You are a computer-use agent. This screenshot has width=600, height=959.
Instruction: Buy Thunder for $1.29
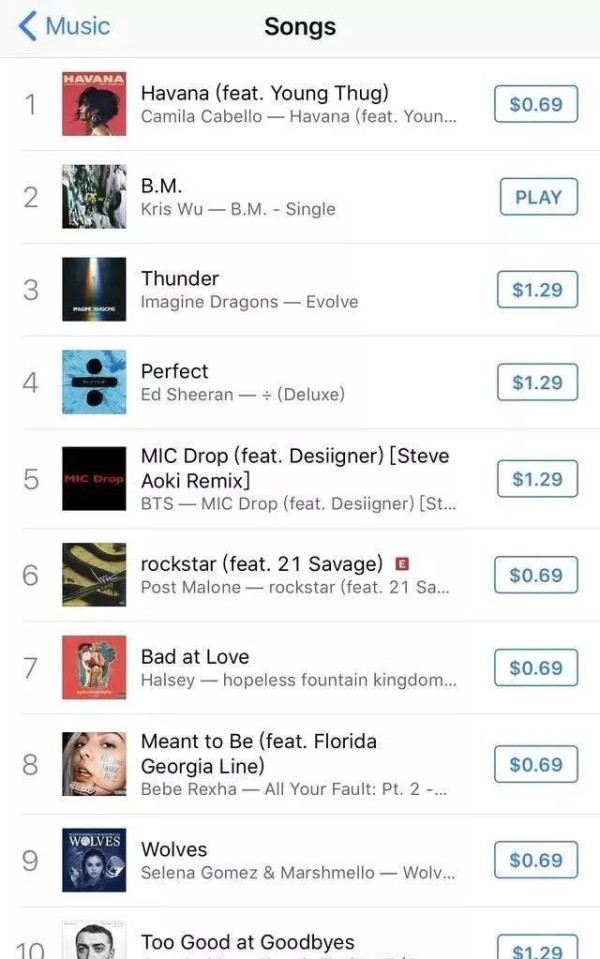537,290
